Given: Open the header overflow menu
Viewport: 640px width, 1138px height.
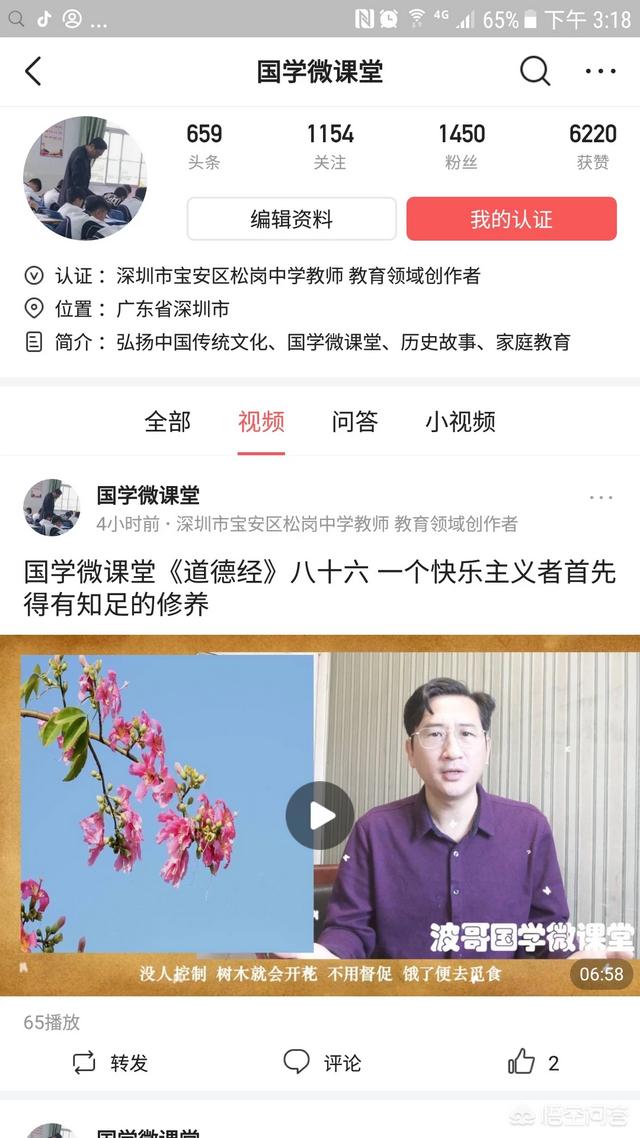Looking at the screenshot, I should click(600, 71).
